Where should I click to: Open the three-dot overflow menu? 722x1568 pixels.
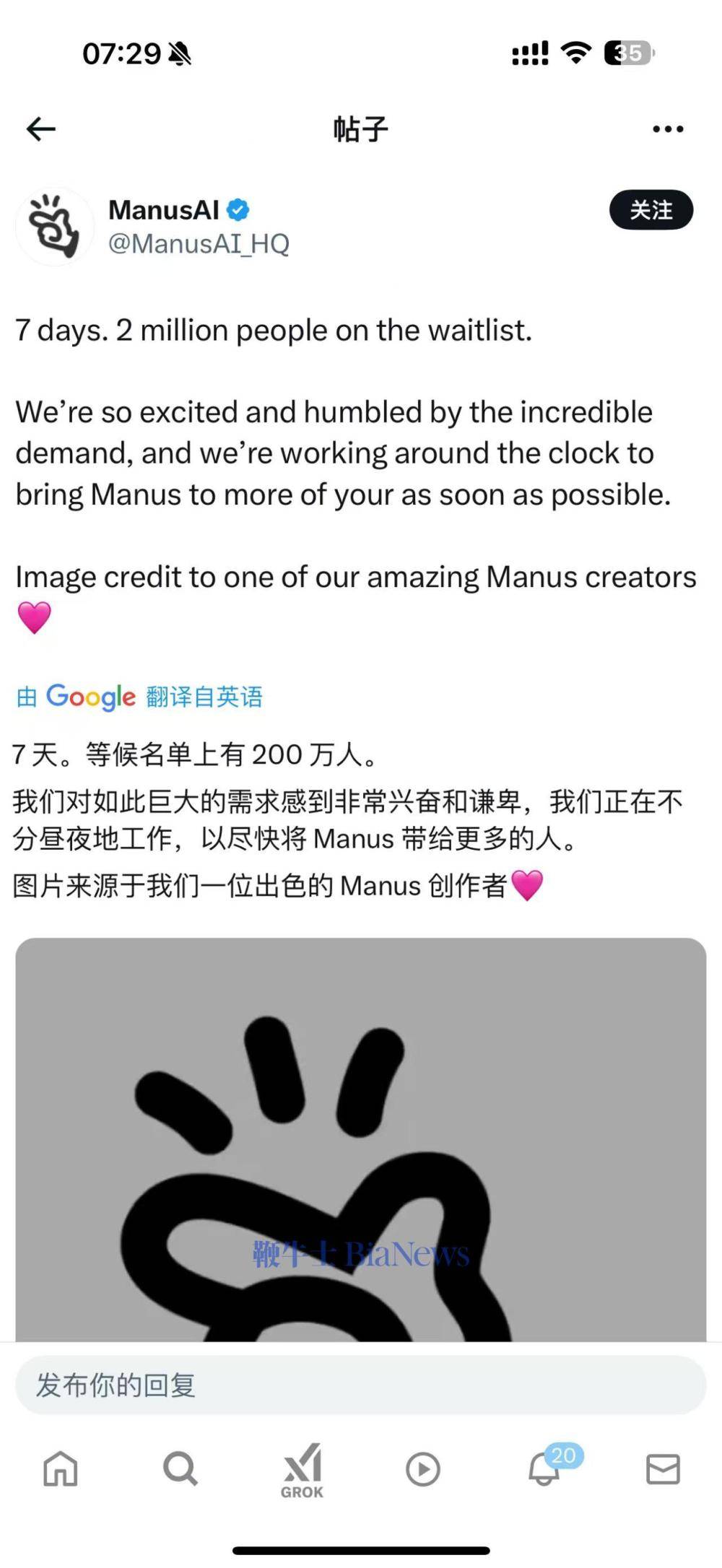point(667,129)
